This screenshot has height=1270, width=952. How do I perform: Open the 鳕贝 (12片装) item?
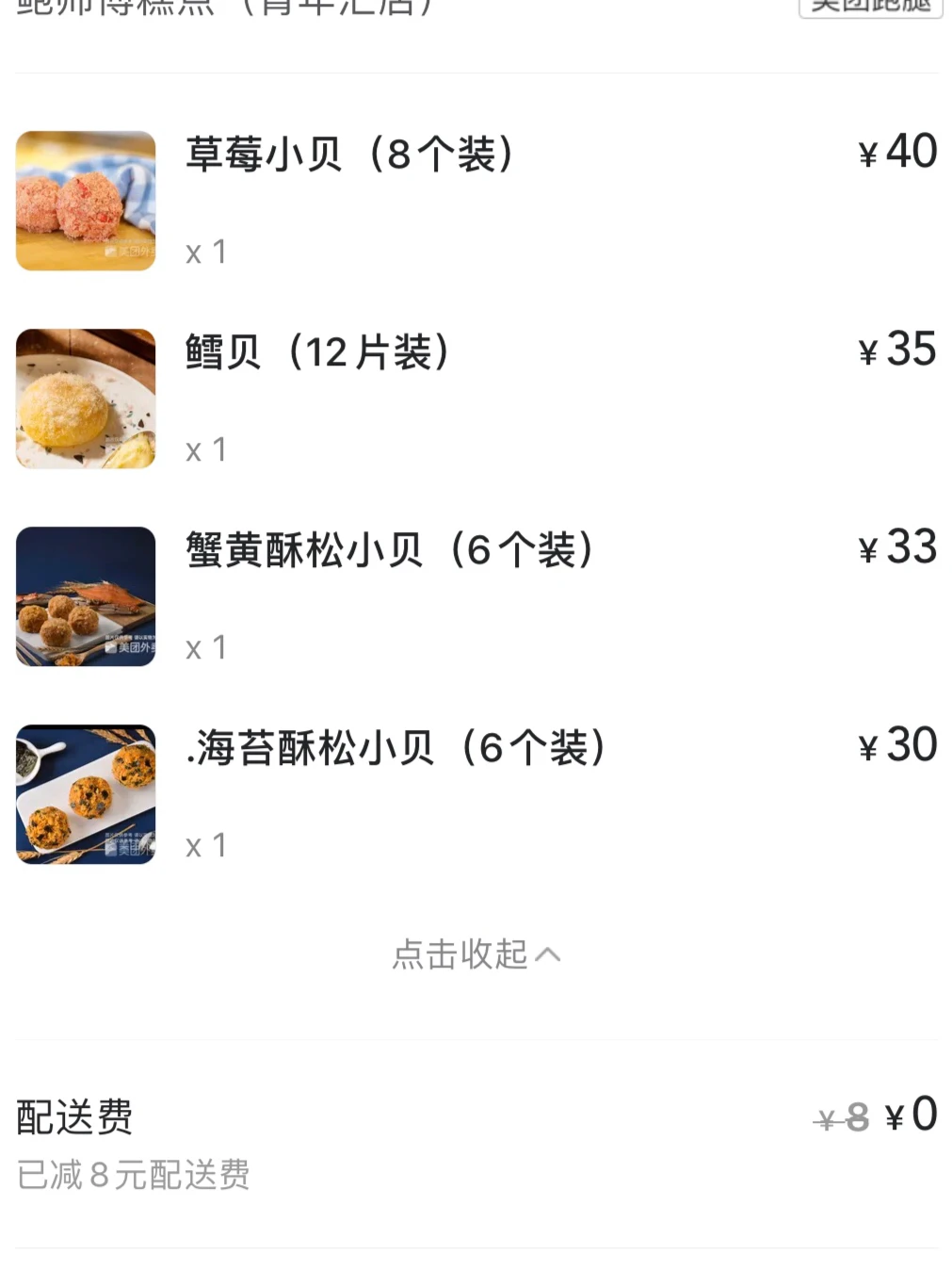[316, 352]
